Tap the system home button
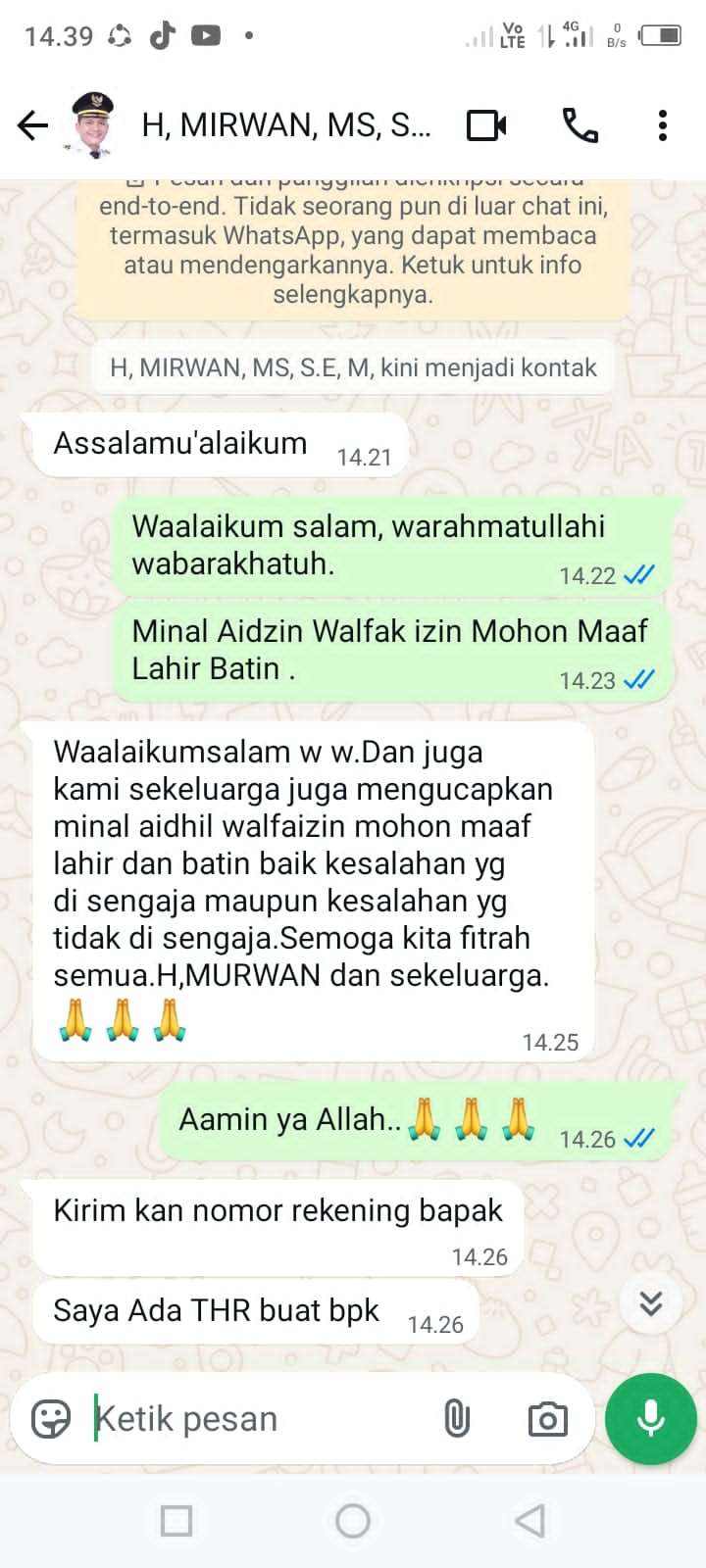The width and height of the screenshot is (706, 1568). (x=353, y=1521)
